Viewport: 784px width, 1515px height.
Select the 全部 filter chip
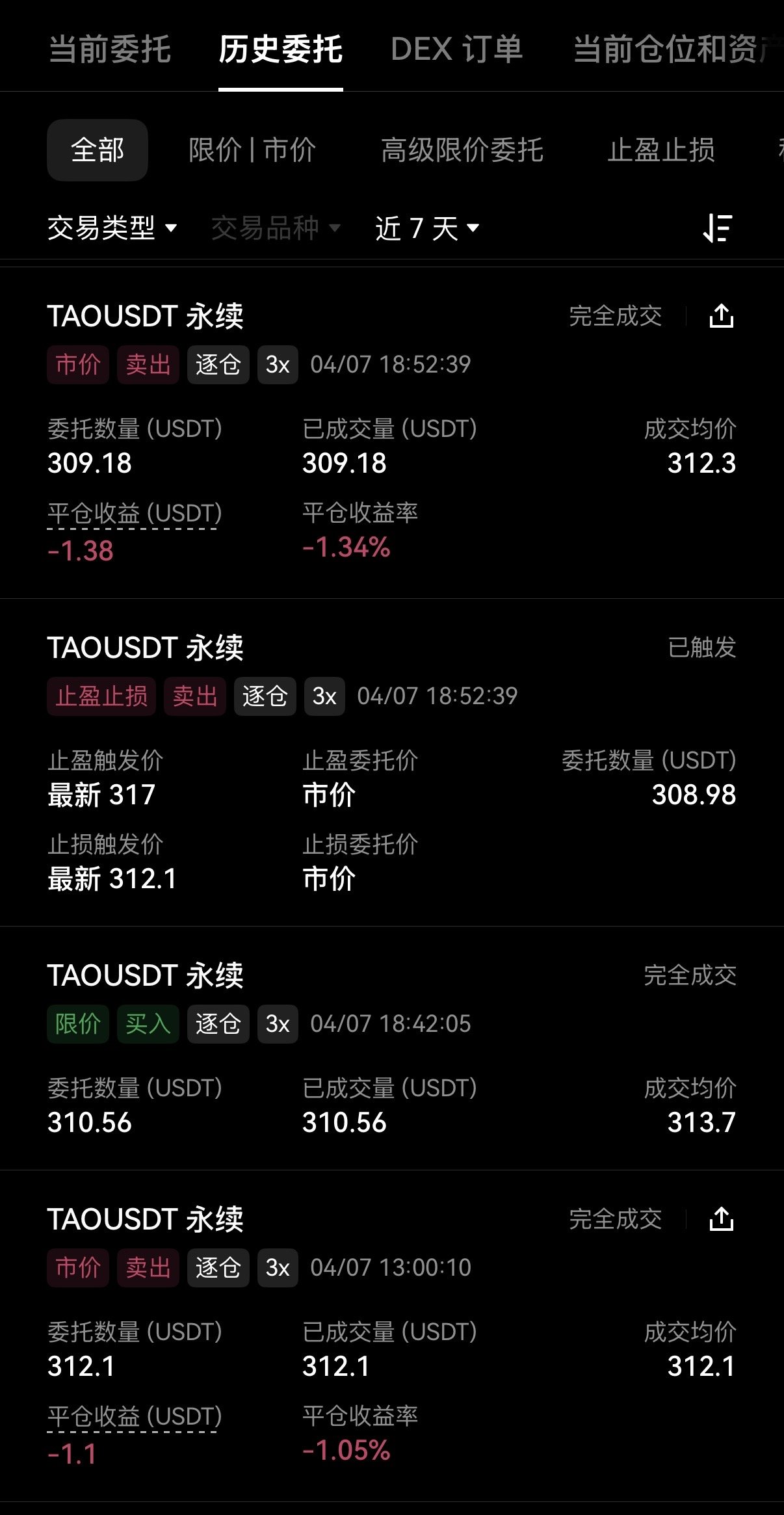pos(98,150)
